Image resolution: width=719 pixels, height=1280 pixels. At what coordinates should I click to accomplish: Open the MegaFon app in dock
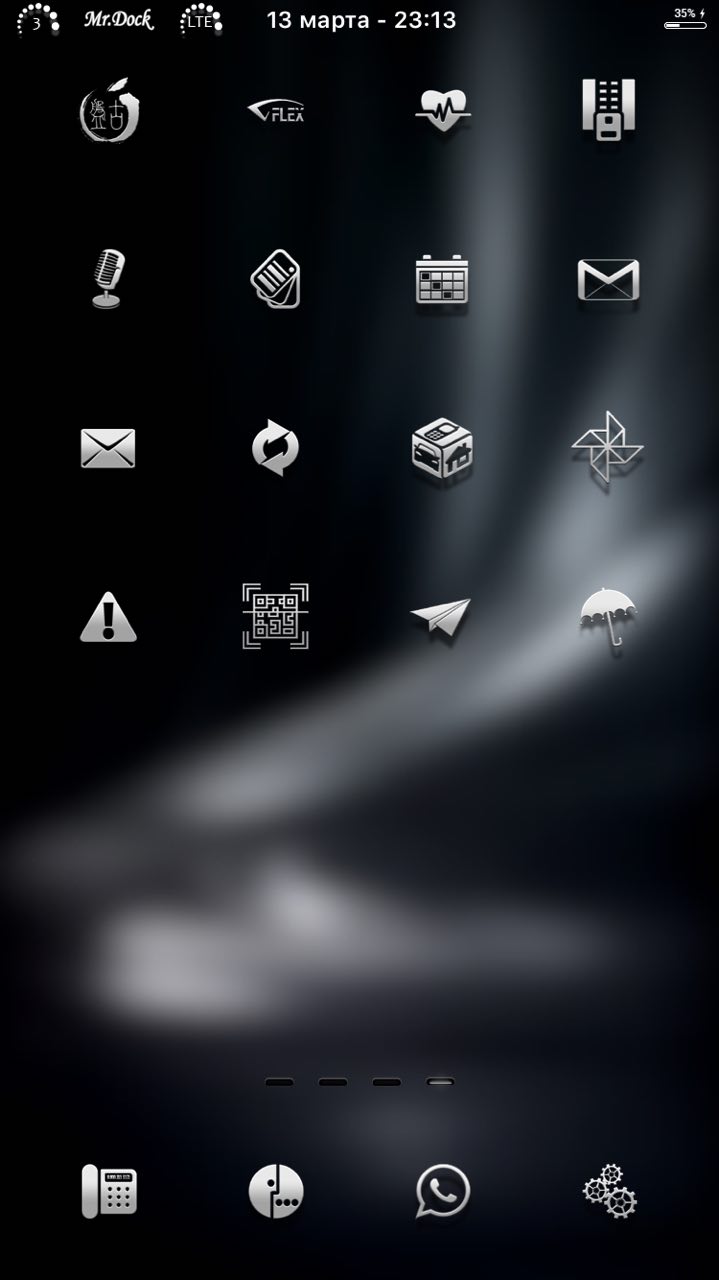tap(275, 1191)
